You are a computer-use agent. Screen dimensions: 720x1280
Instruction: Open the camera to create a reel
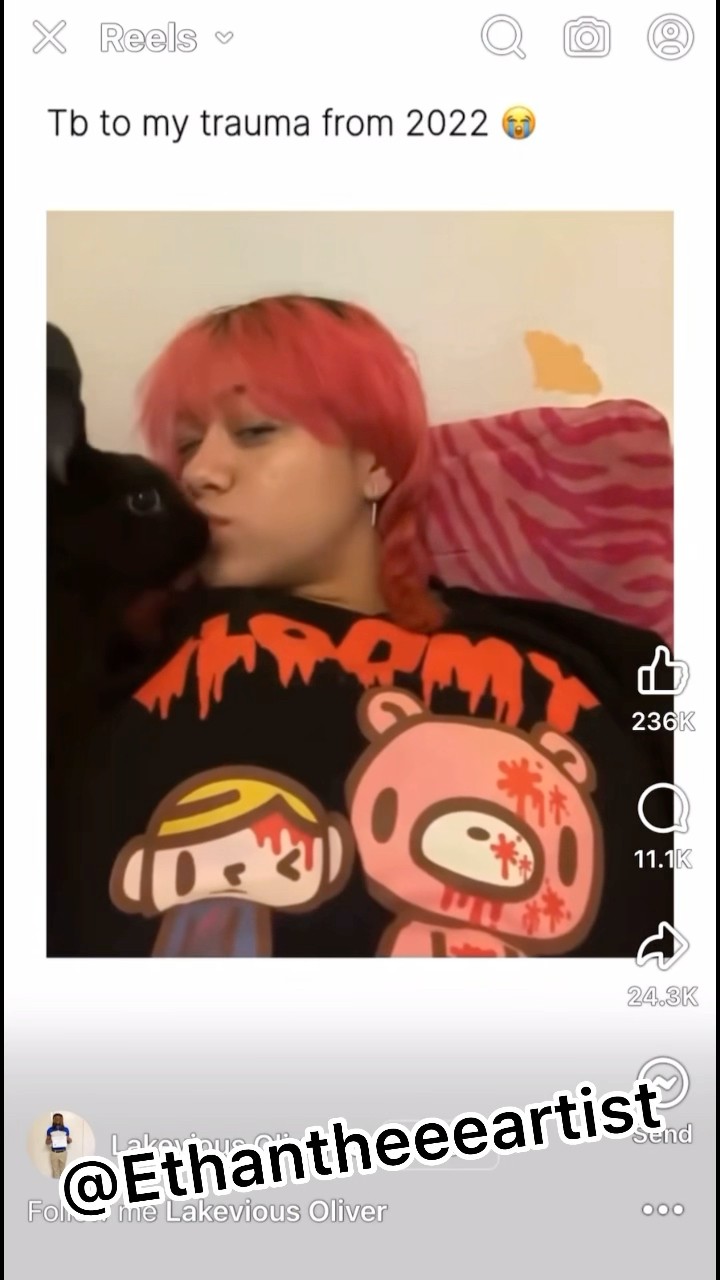coord(587,38)
